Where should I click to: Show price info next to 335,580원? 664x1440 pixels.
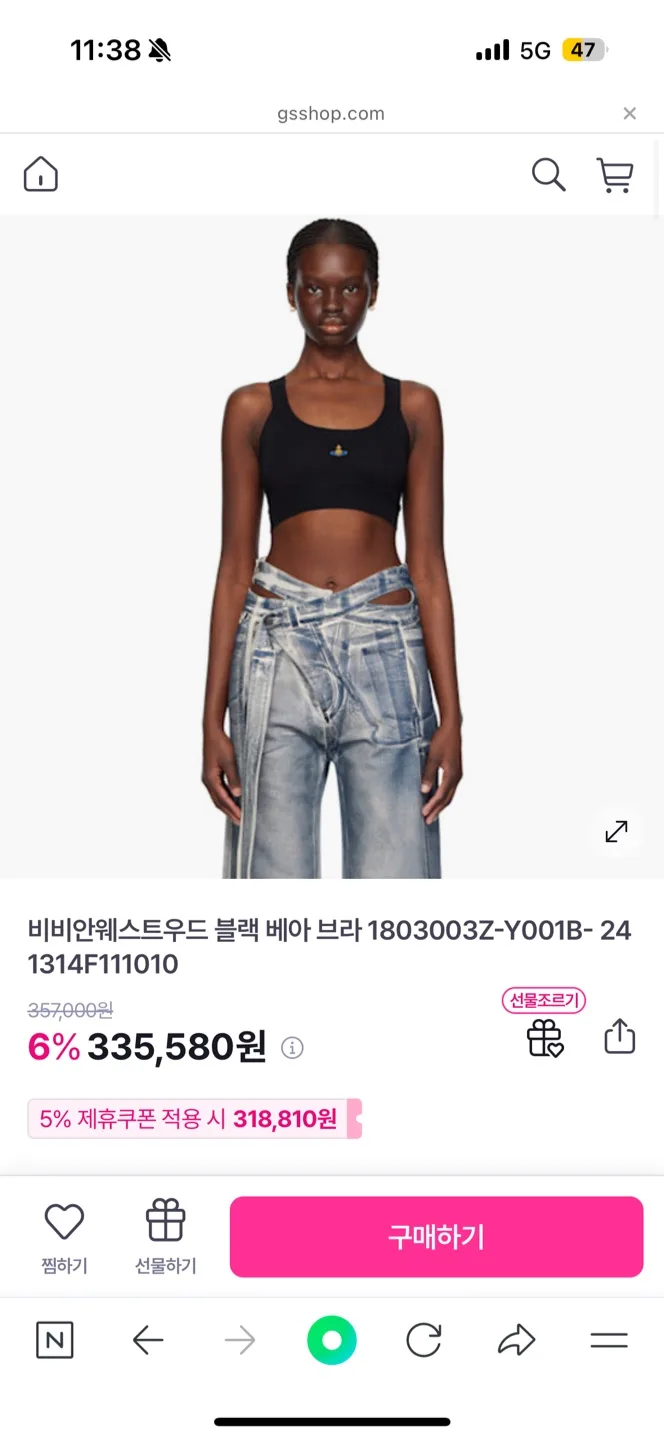click(x=292, y=1048)
